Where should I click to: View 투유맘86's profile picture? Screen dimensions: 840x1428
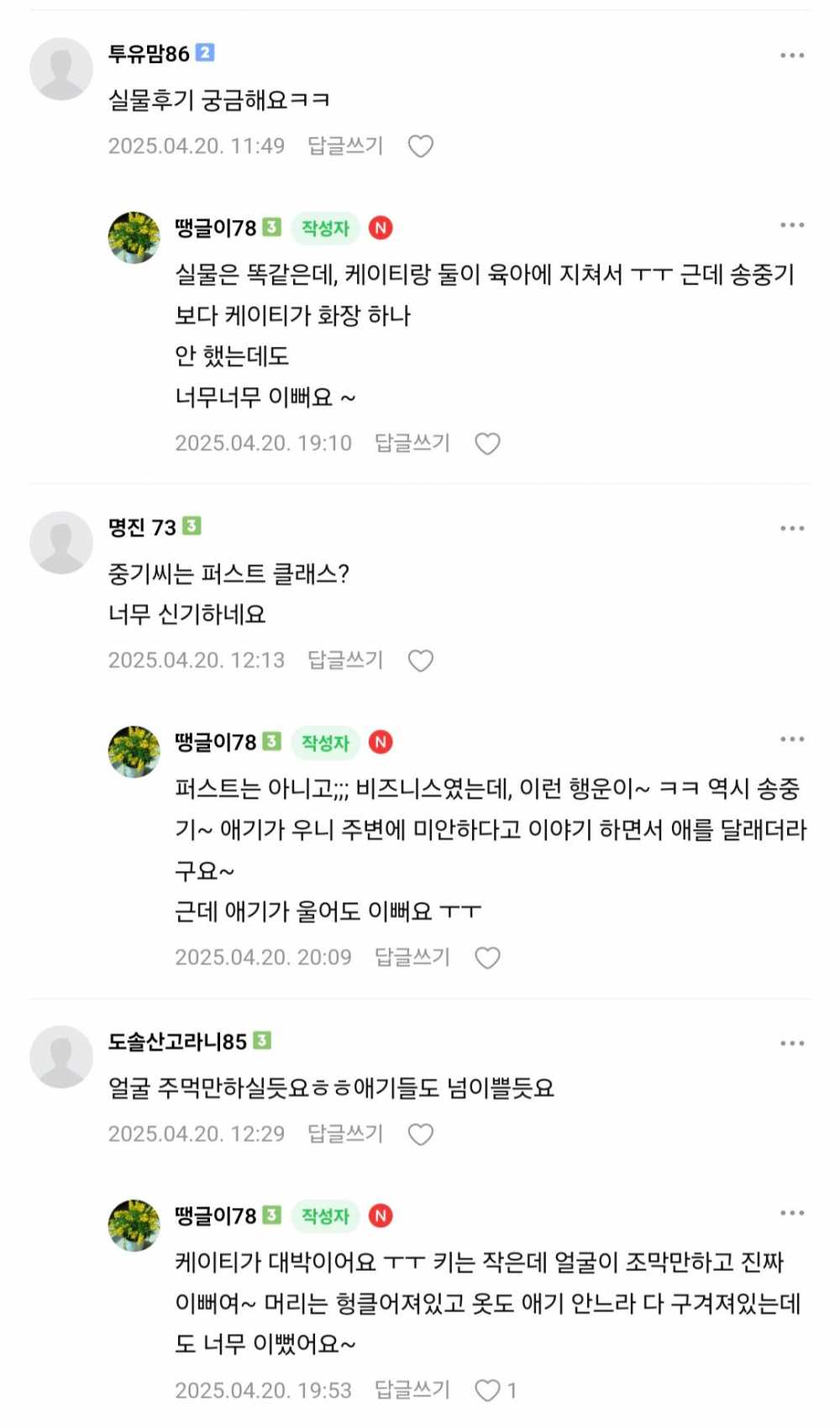[61, 69]
